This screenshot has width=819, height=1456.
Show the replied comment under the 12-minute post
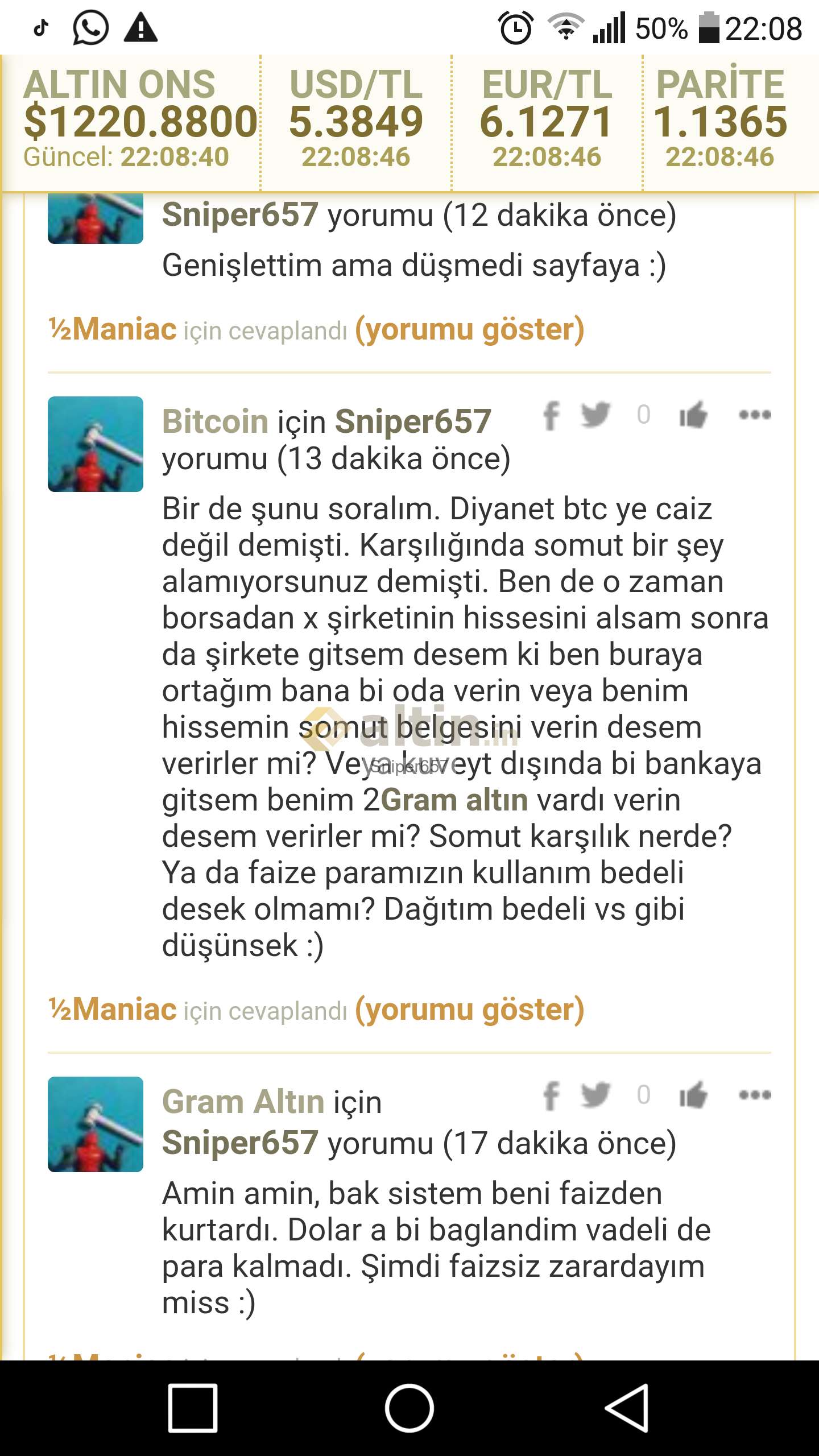[x=470, y=330]
